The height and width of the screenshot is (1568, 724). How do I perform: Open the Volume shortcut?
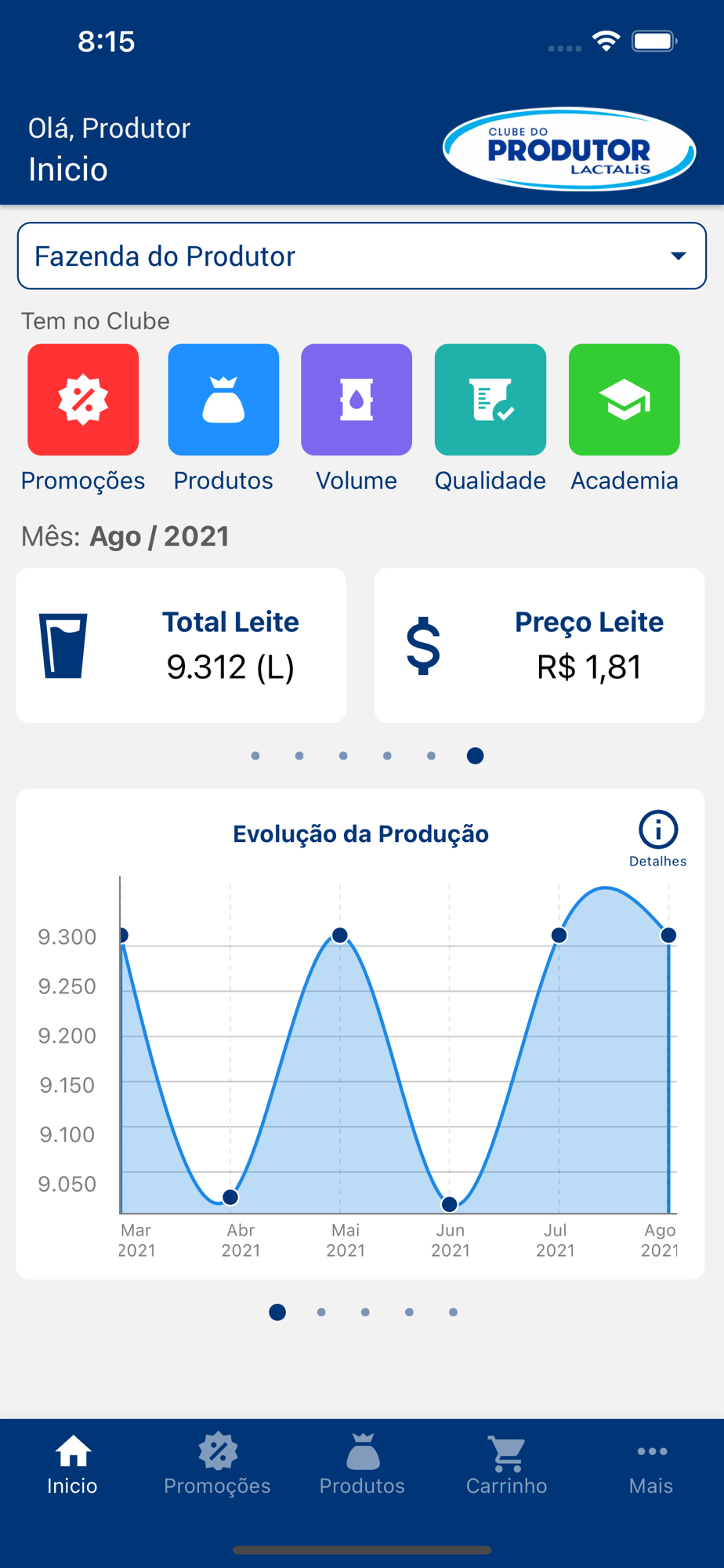click(x=357, y=400)
